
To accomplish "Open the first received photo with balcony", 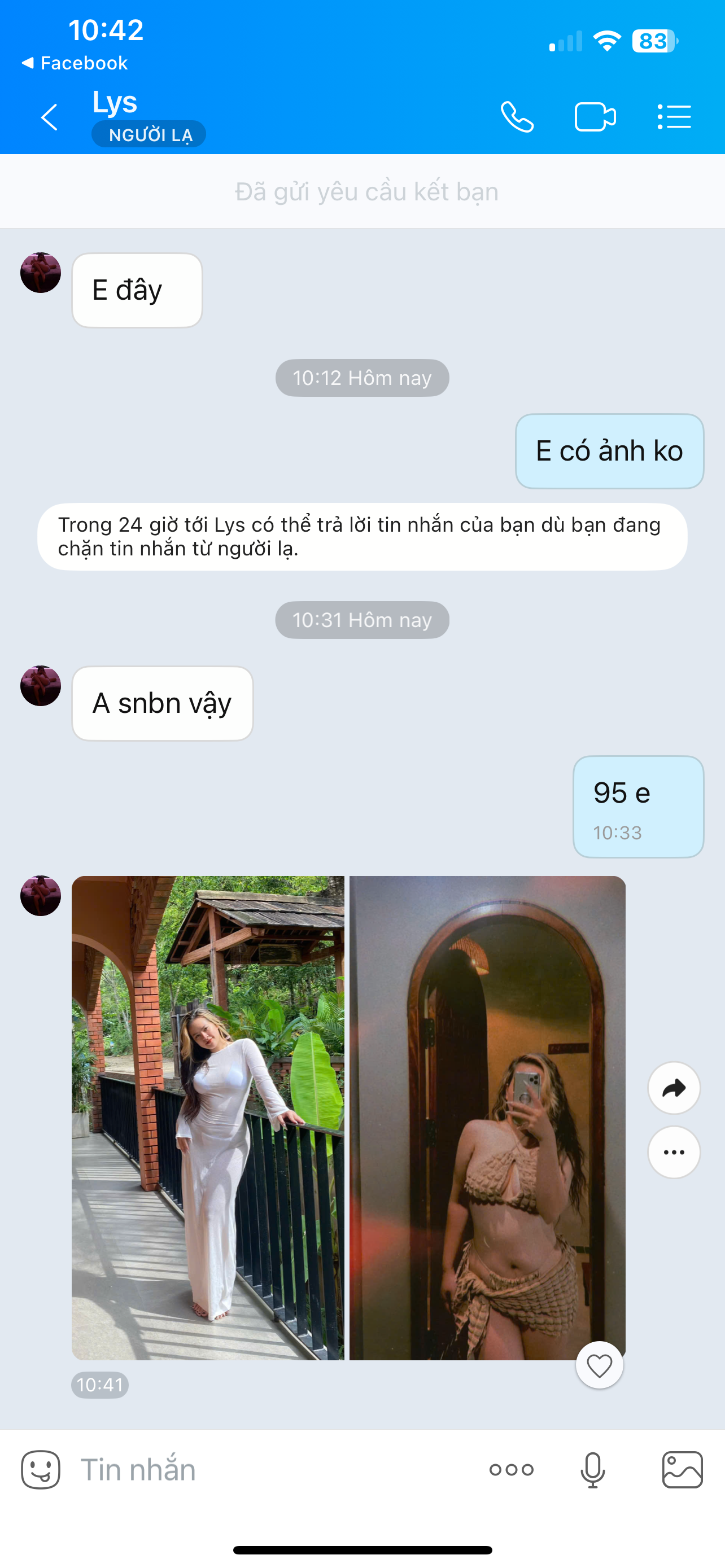I will pyautogui.click(x=208, y=1118).
